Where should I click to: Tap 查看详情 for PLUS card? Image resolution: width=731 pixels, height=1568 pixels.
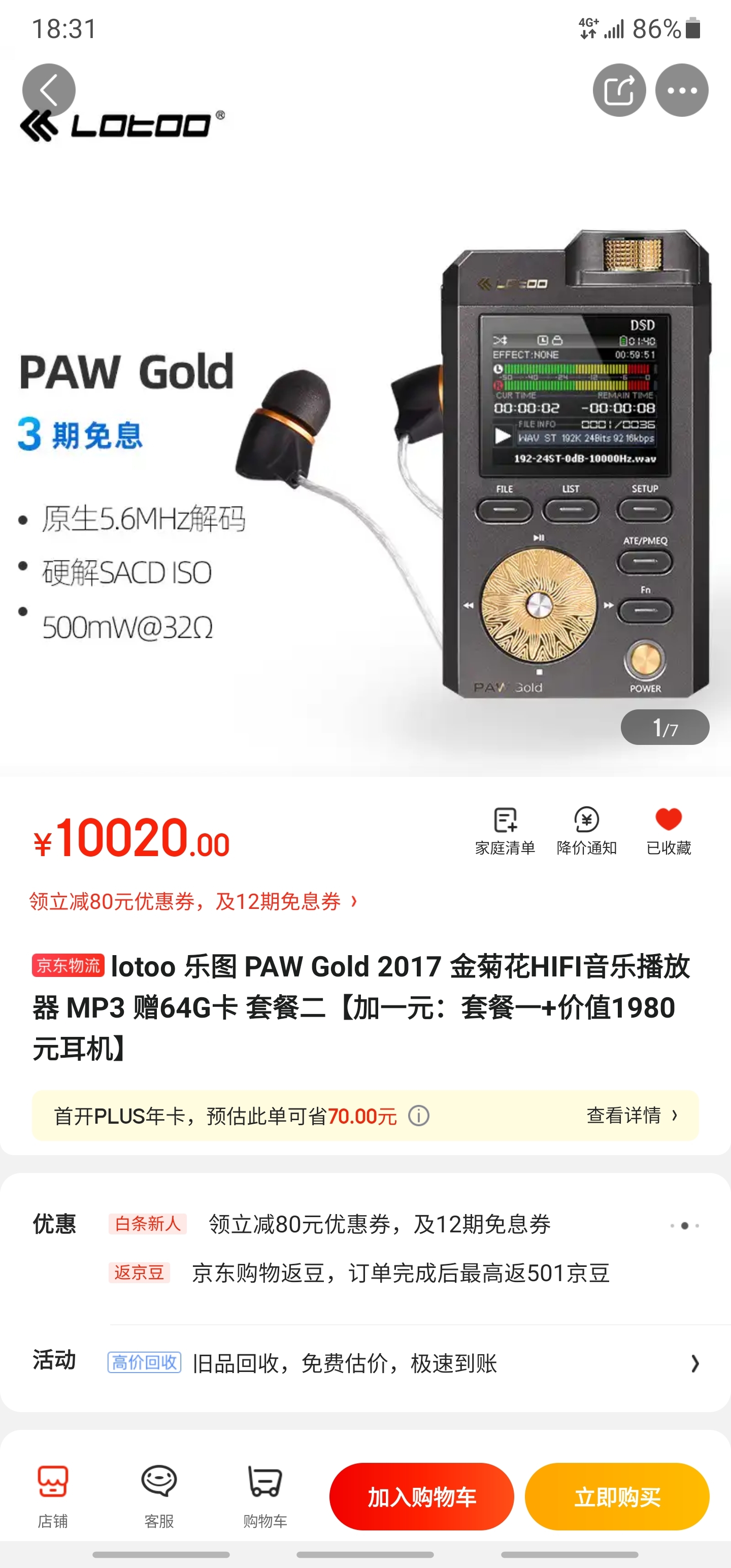(631, 1115)
